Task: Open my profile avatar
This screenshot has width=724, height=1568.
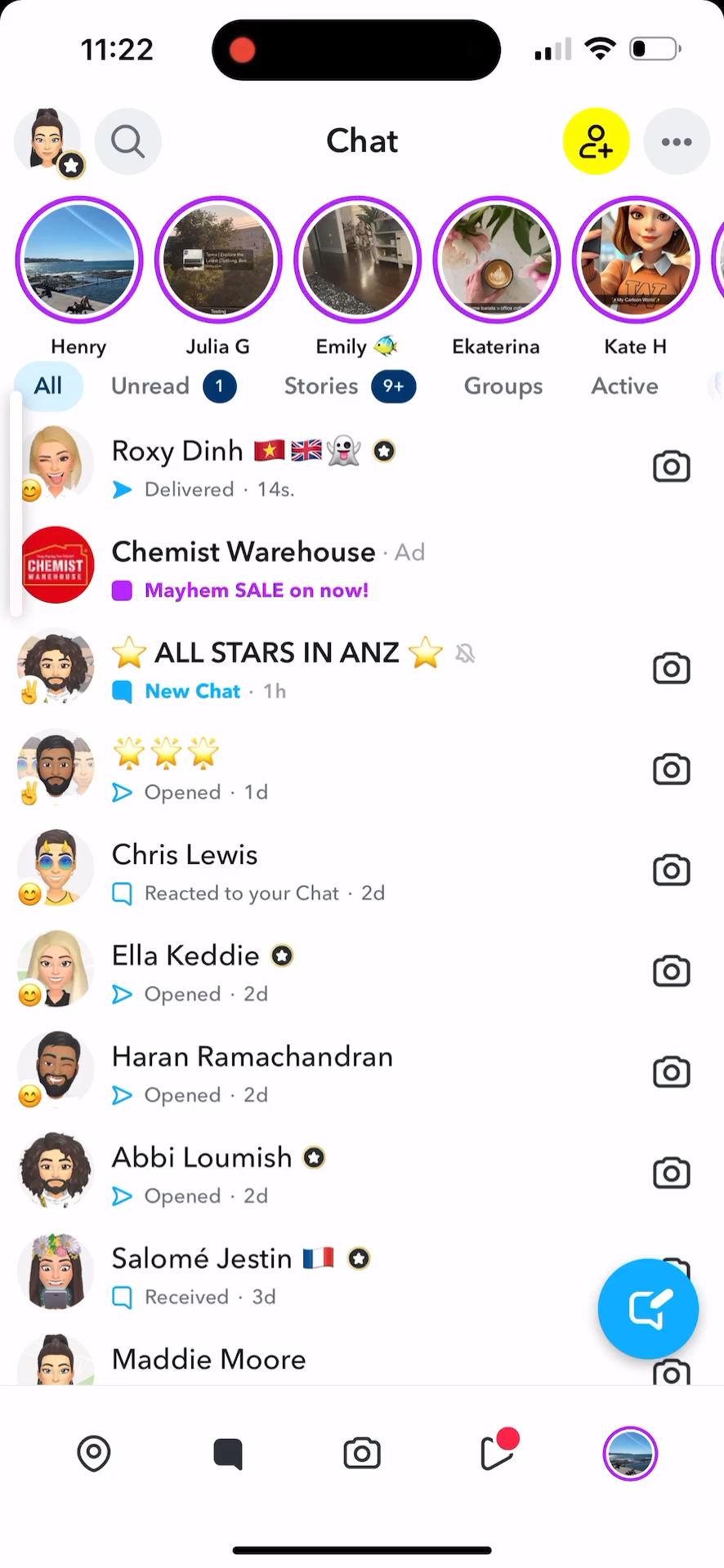Action: click(x=47, y=140)
